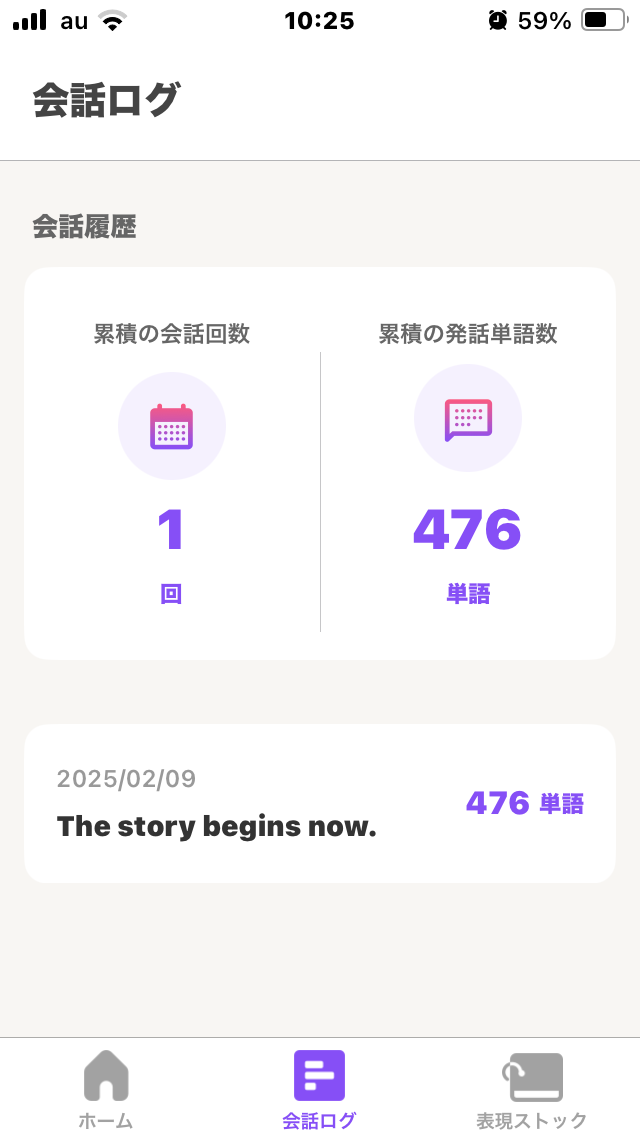Switch to the ホーム tab
Screen dimensions: 640x1136
pyautogui.click(x=106, y=1089)
